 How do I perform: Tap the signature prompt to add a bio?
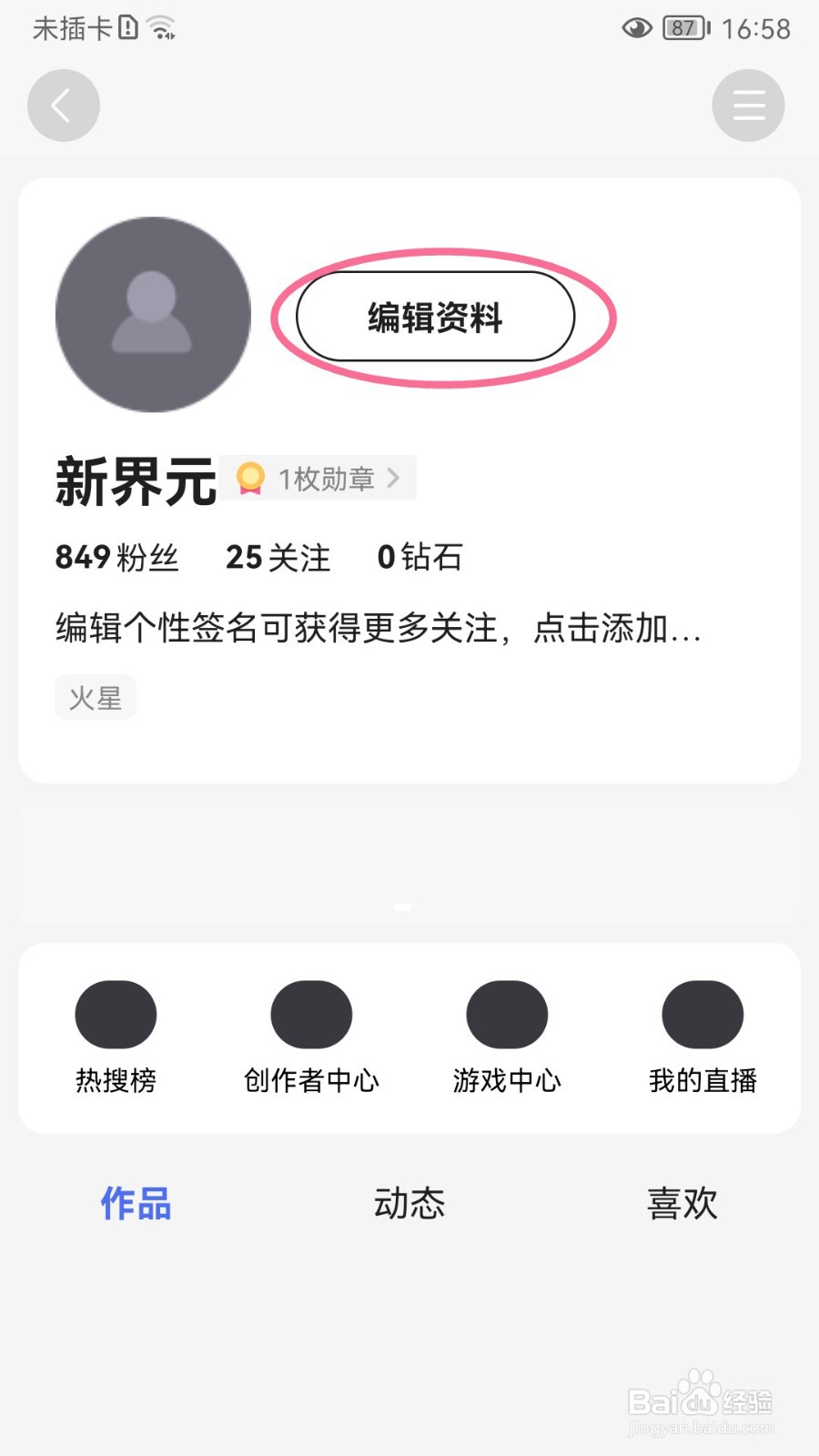point(377,628)
